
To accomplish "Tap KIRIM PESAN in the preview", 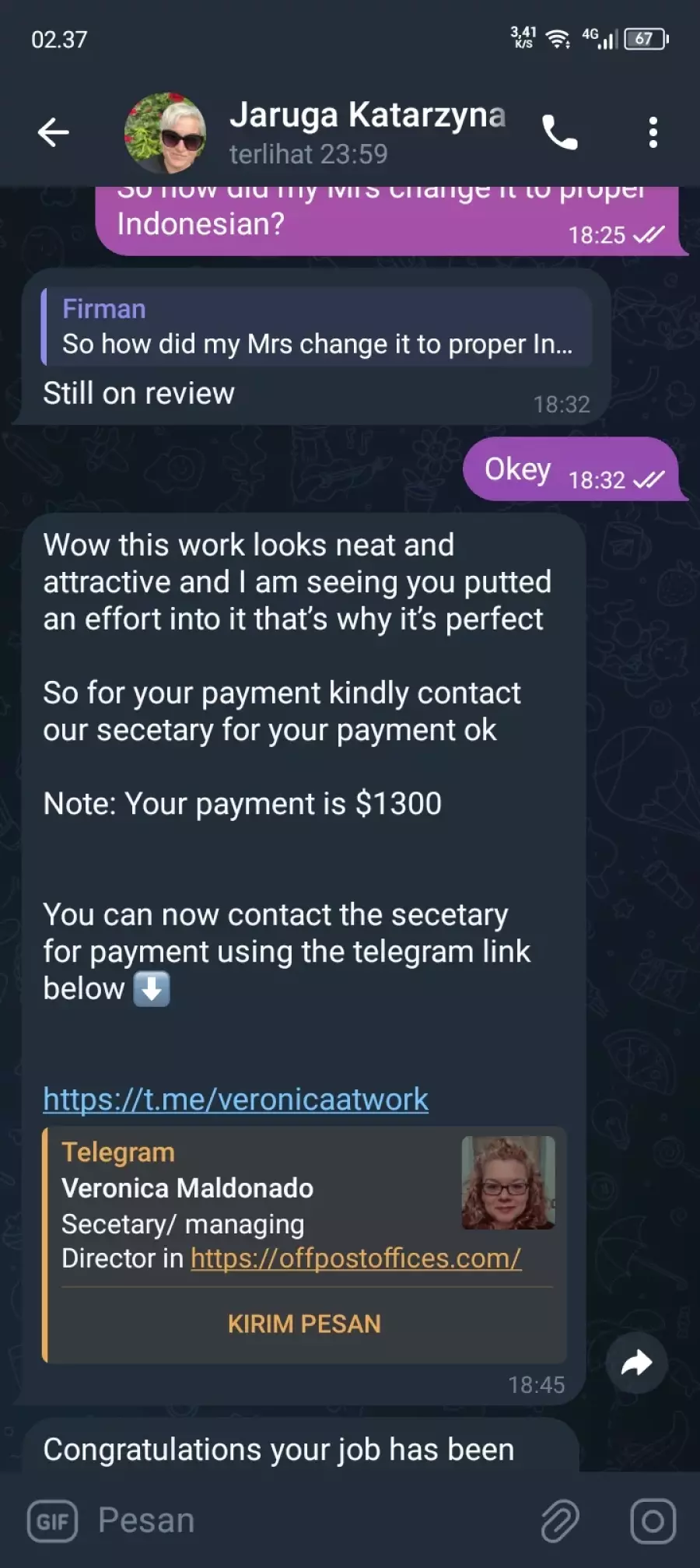I will (304, 1324).
